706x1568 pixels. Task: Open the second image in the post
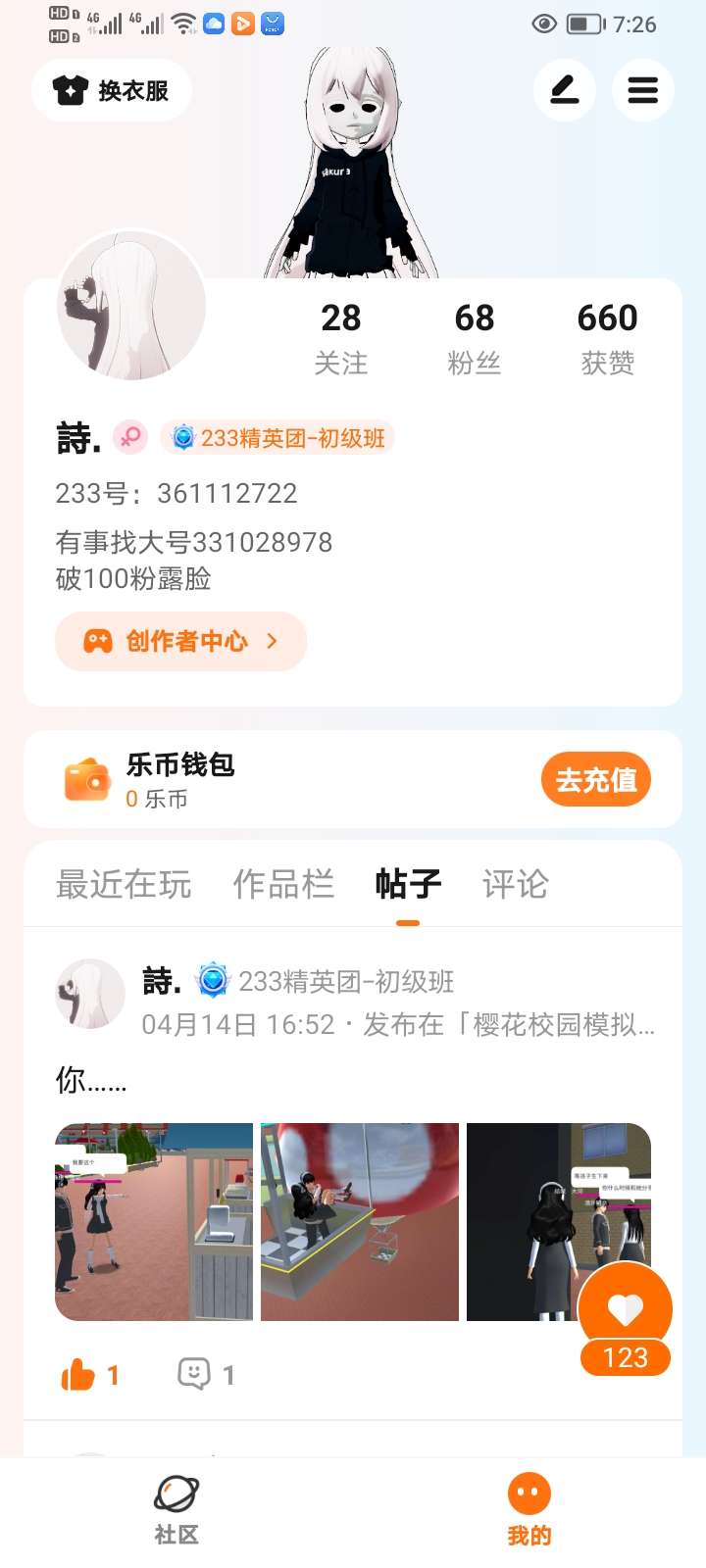pyautogui.click(x=360, y=1222)
